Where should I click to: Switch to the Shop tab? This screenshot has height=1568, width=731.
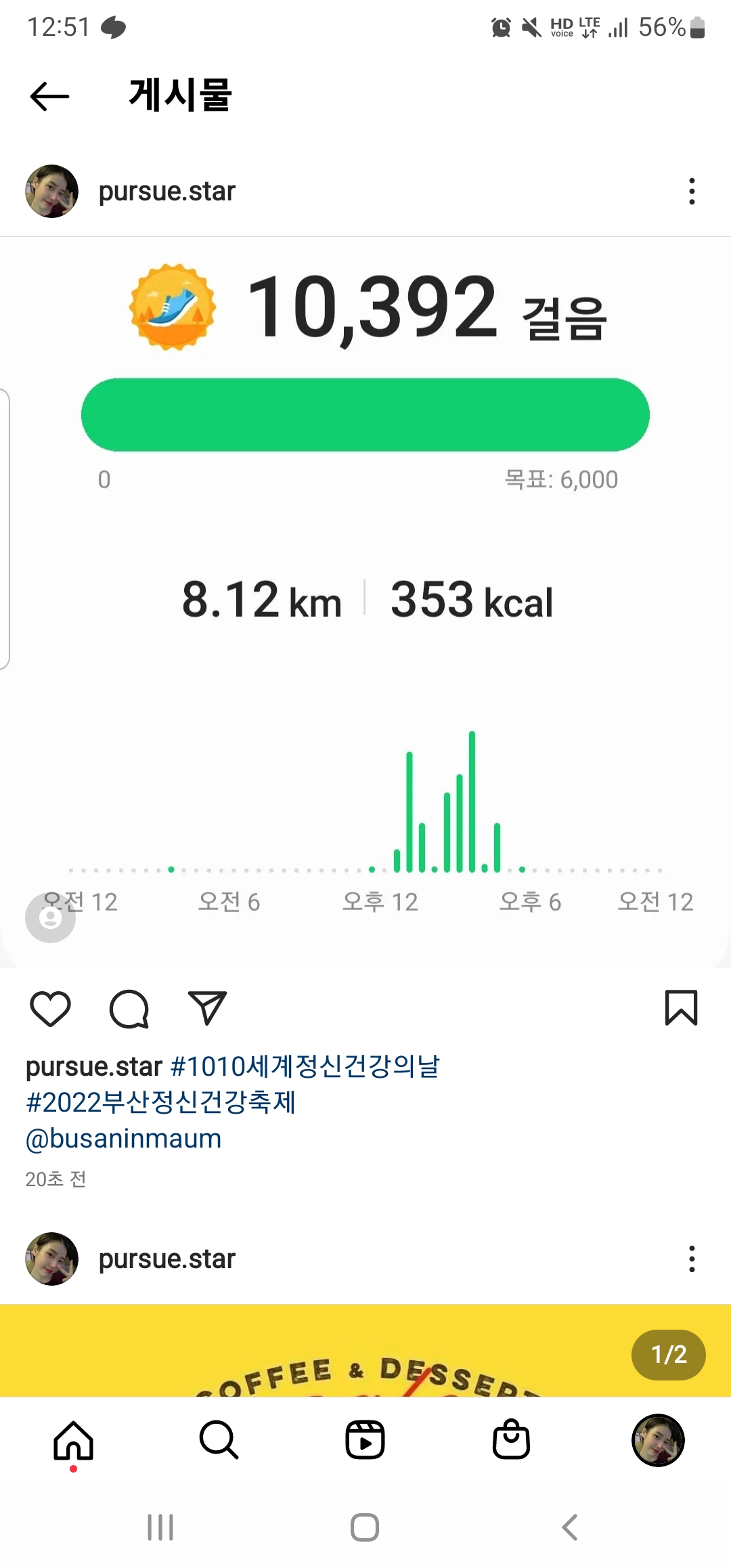click(x=511, y=1440)
